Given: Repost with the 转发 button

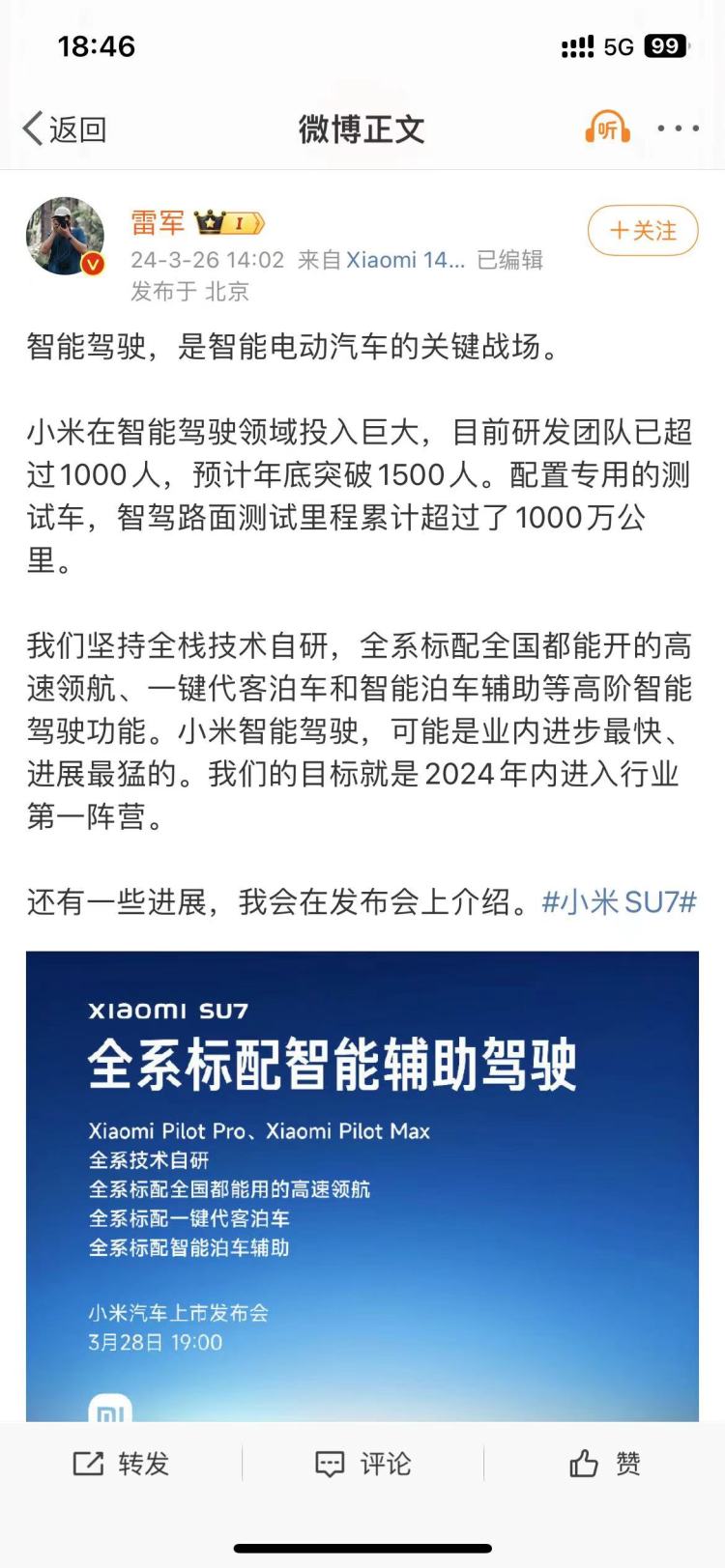Looking at the screenshot, I should point(121,1464).
